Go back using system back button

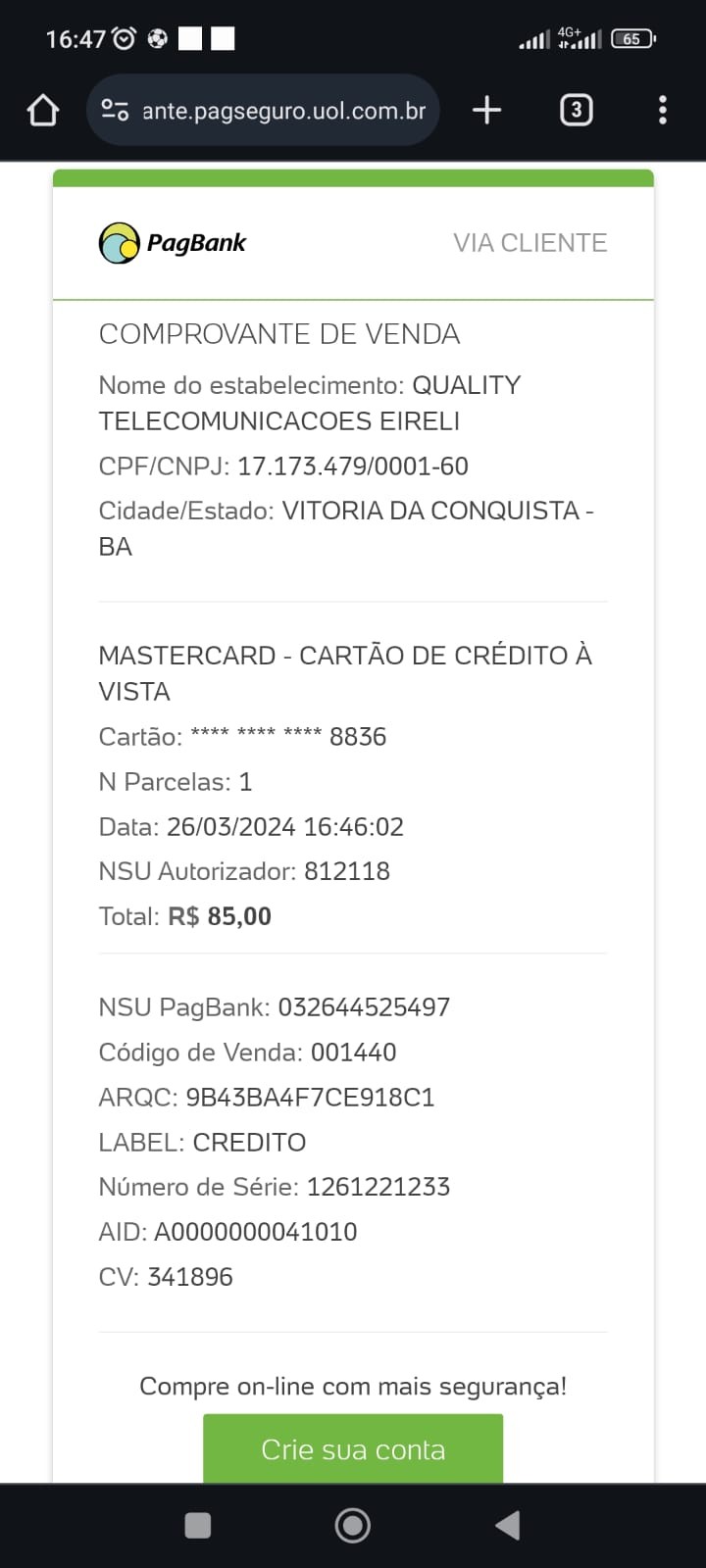(x=507, y=1525)
